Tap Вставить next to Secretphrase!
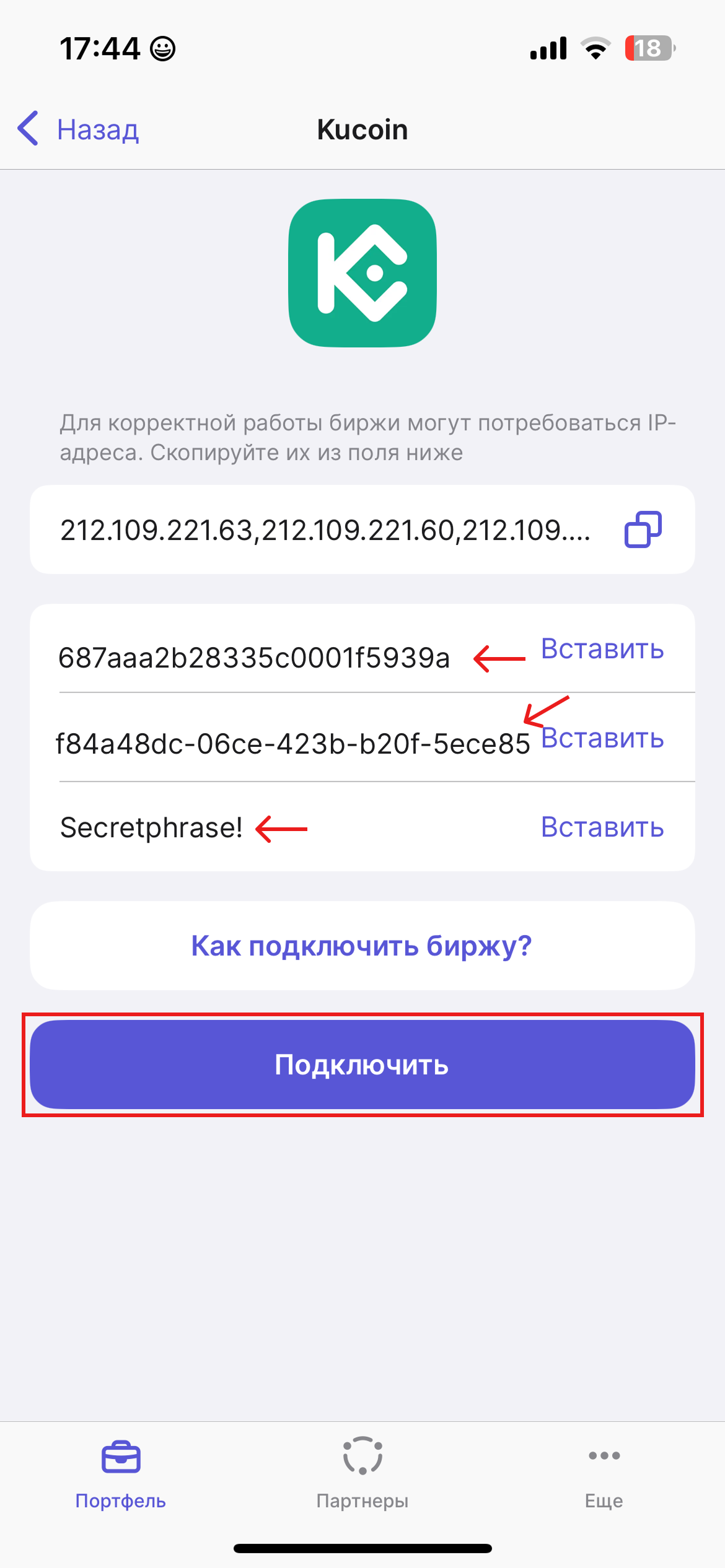Viewport: 725px width, 1568px height. [x=602, y=827]
